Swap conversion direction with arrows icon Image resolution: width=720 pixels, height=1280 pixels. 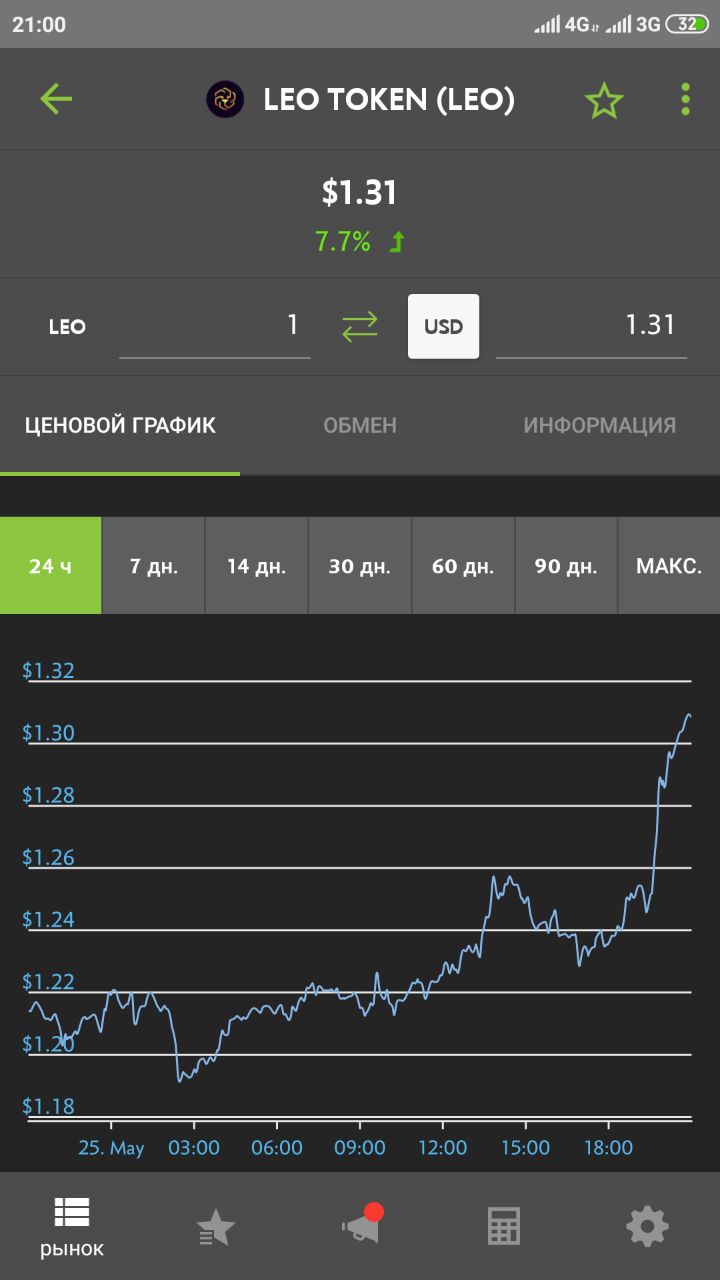(x=360, y=326)
